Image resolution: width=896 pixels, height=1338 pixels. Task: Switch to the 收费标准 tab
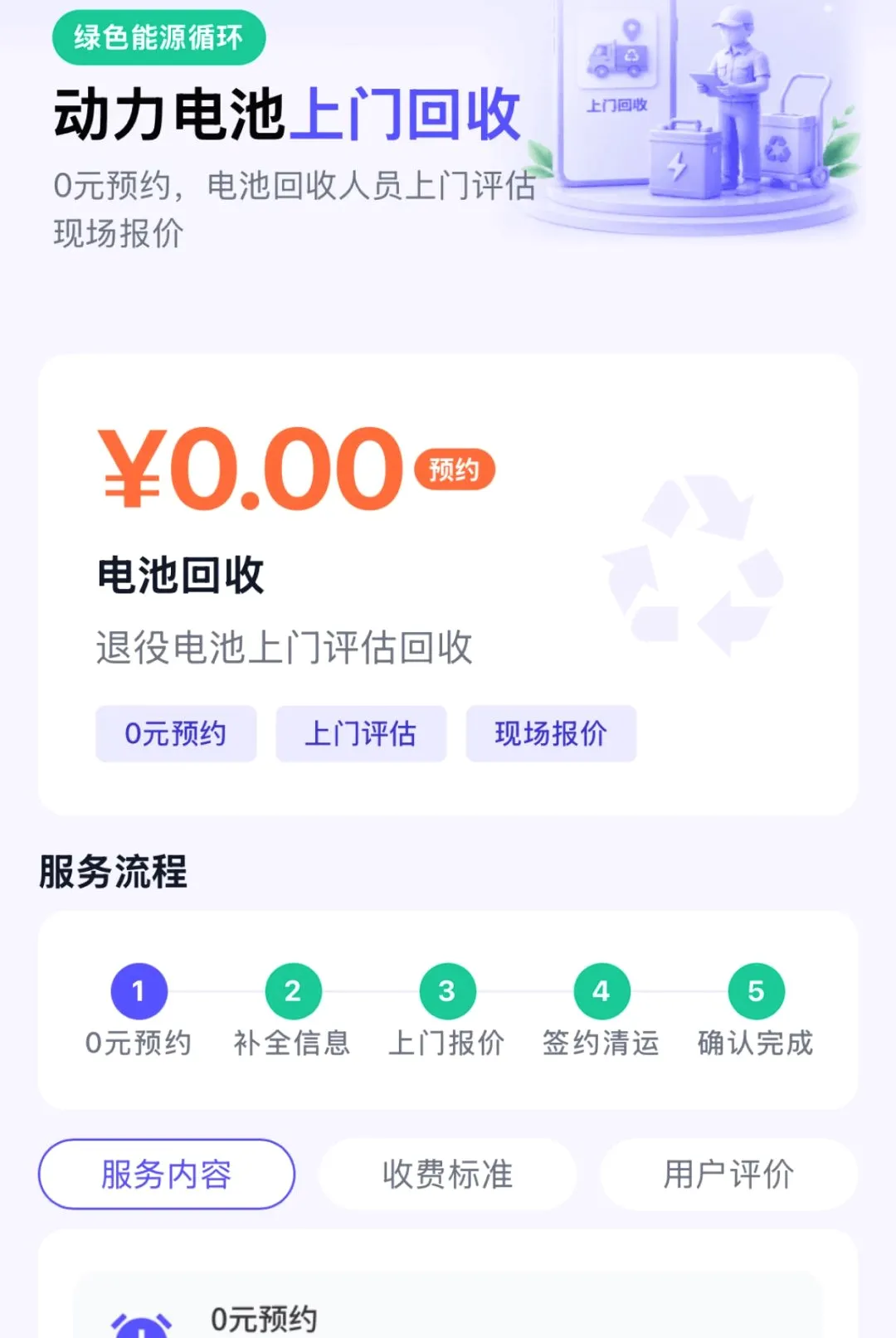pyautogui.click(x=448, y=1174)
